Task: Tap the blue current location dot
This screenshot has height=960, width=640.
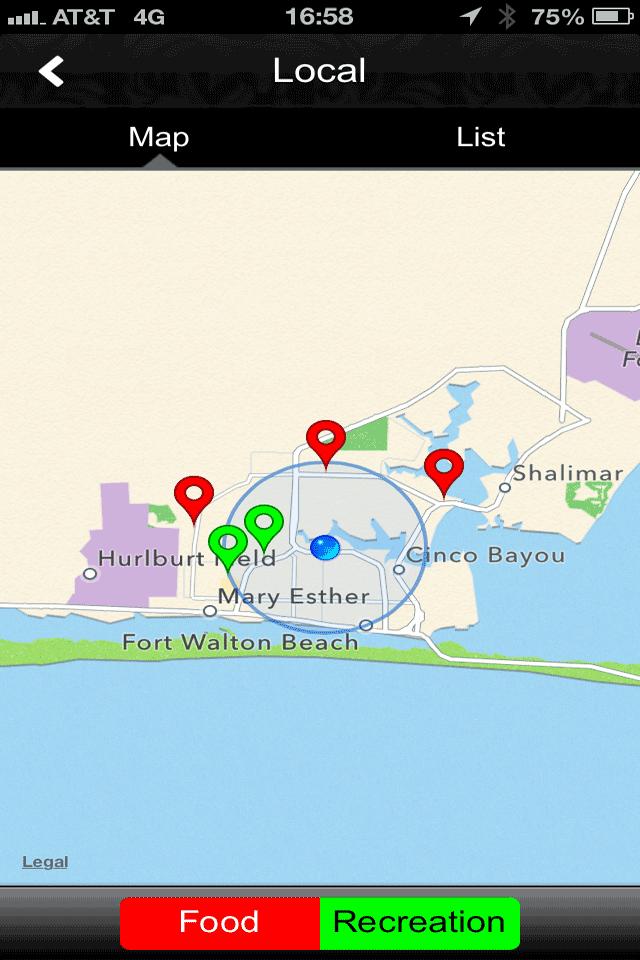Action: [x=325, y=548]
